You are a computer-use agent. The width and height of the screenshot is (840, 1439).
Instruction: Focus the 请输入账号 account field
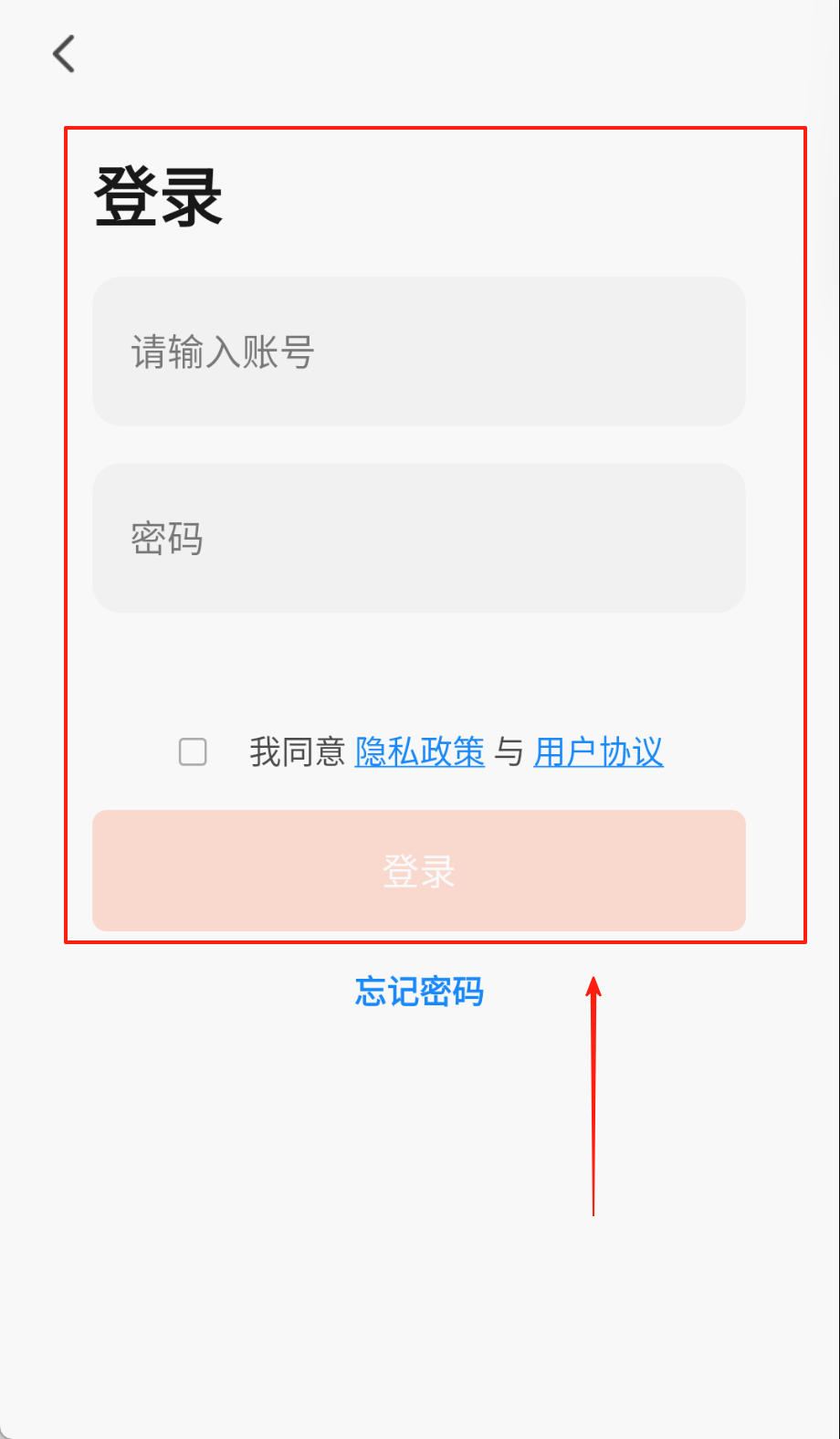pyautogui.click(x=418, y=352)
